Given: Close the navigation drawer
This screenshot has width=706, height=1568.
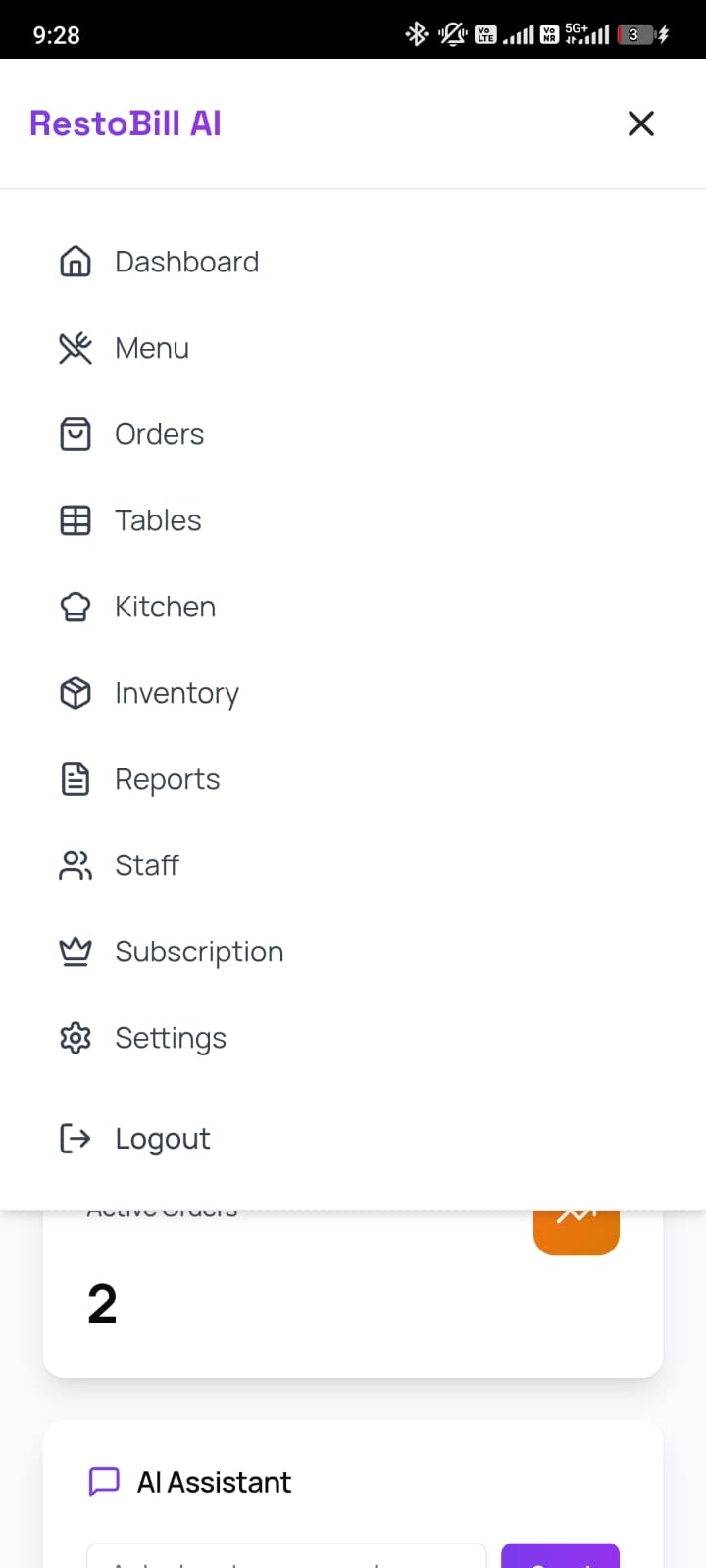Looking at the screenshot, I should click(641, 123).
